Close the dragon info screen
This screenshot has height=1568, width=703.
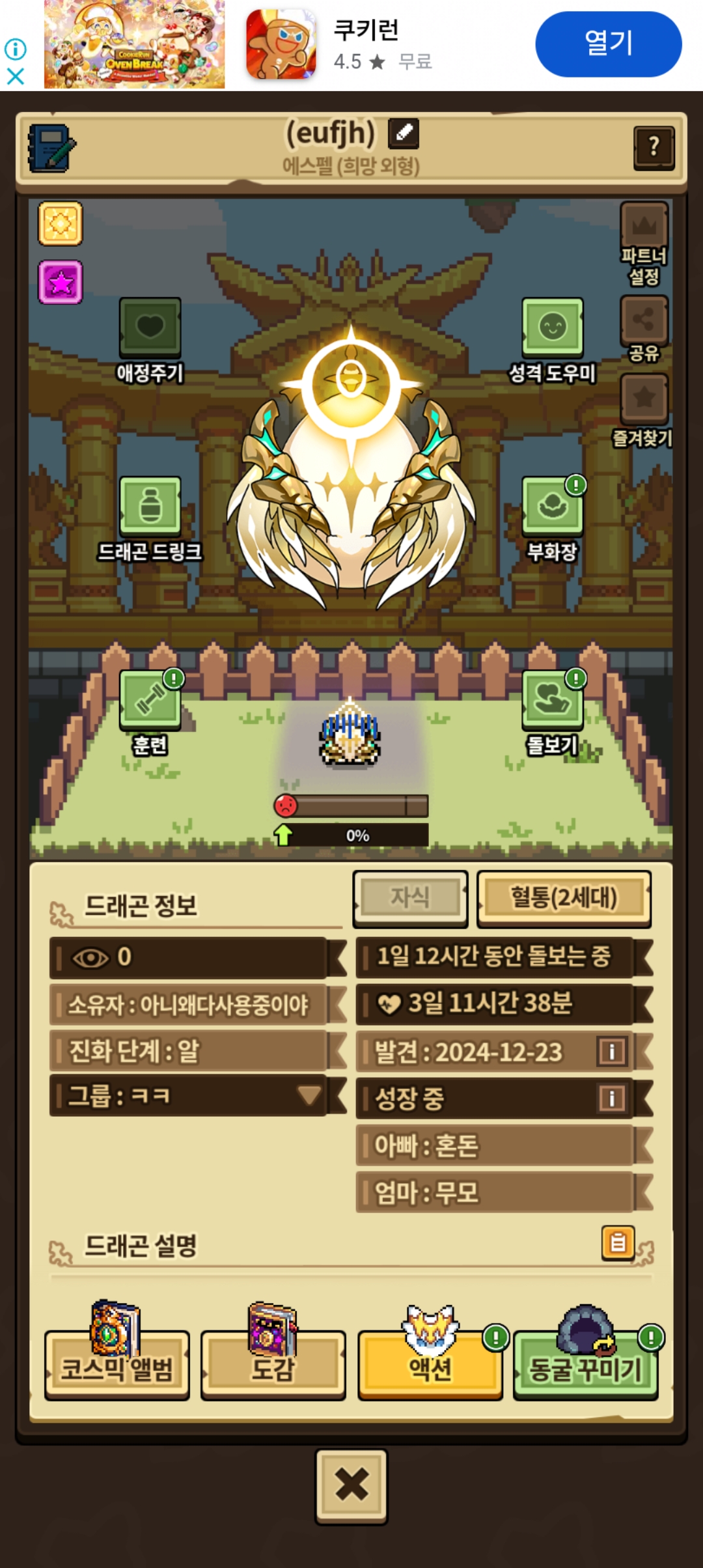[351, 1486]
